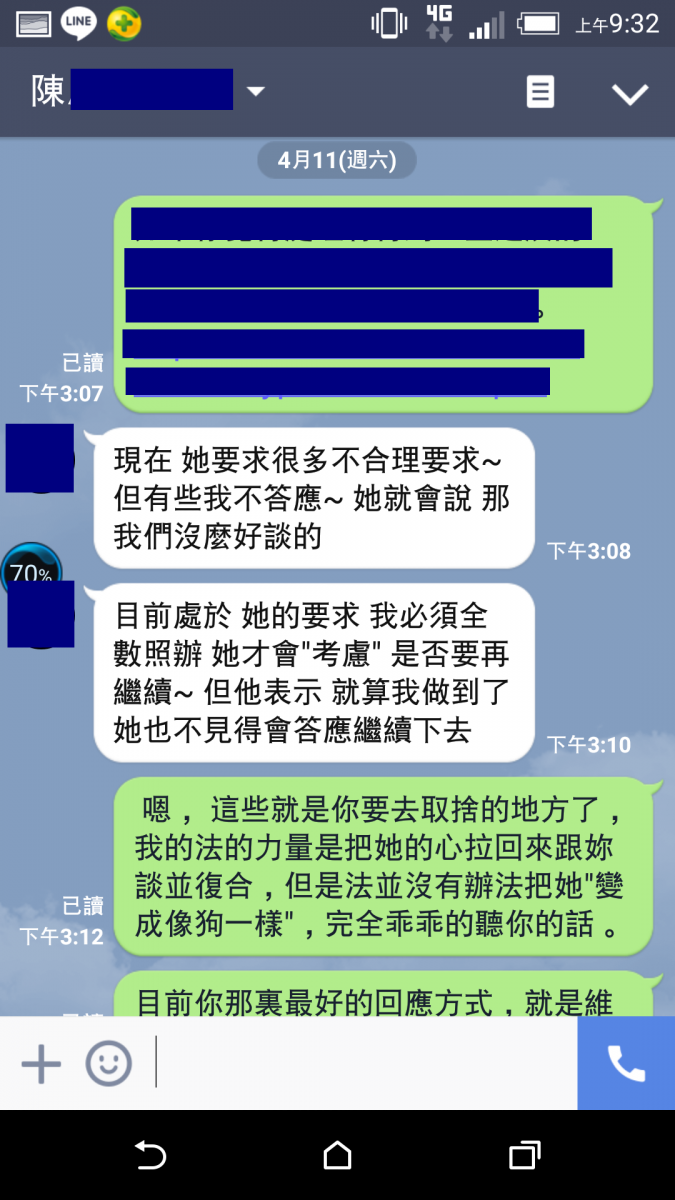Return to the home screen
Image resolution: width=675 pixels, height=1200 pixels.
click(338, 1156)
